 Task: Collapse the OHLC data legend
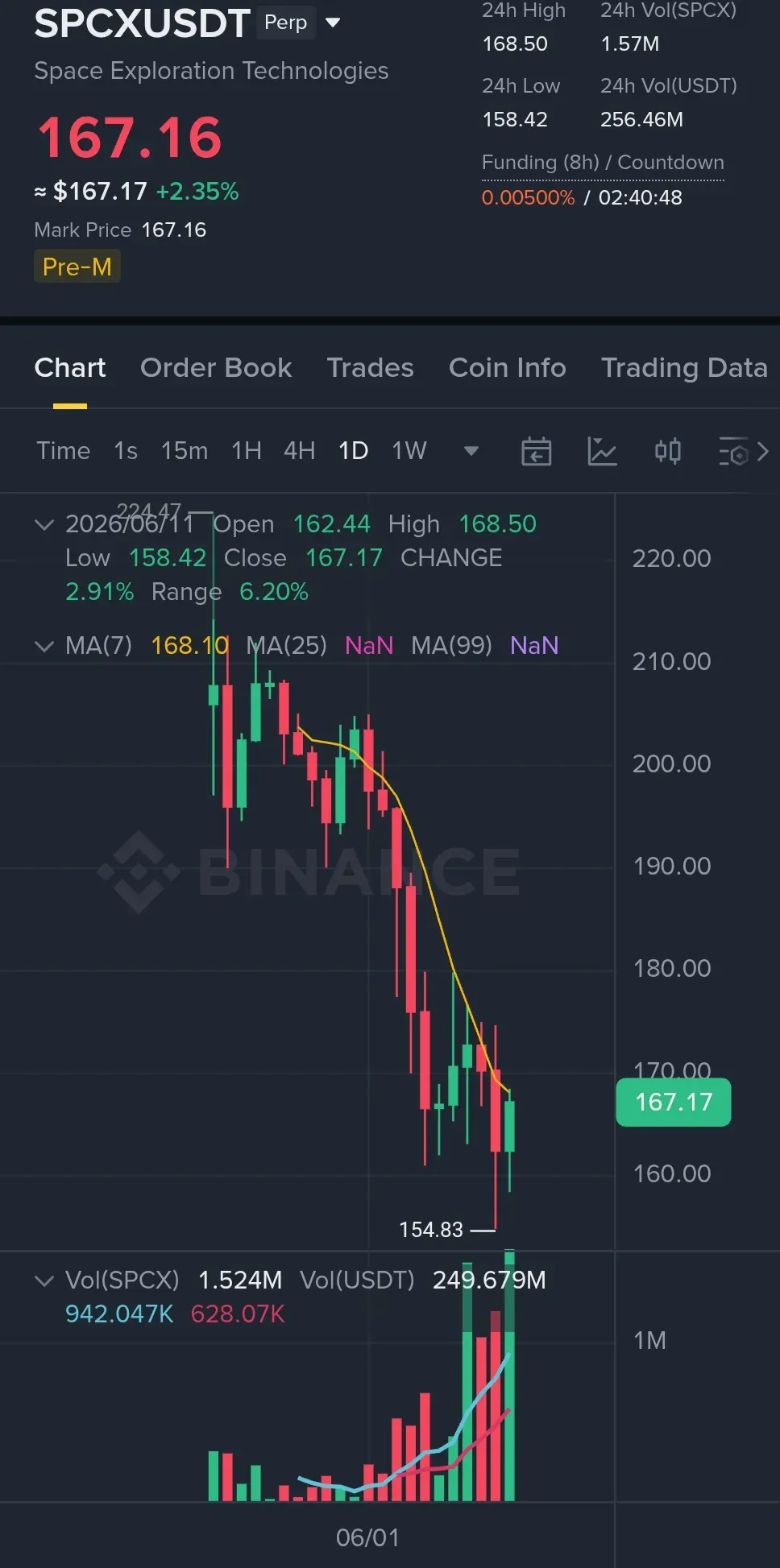click(44, 524)
